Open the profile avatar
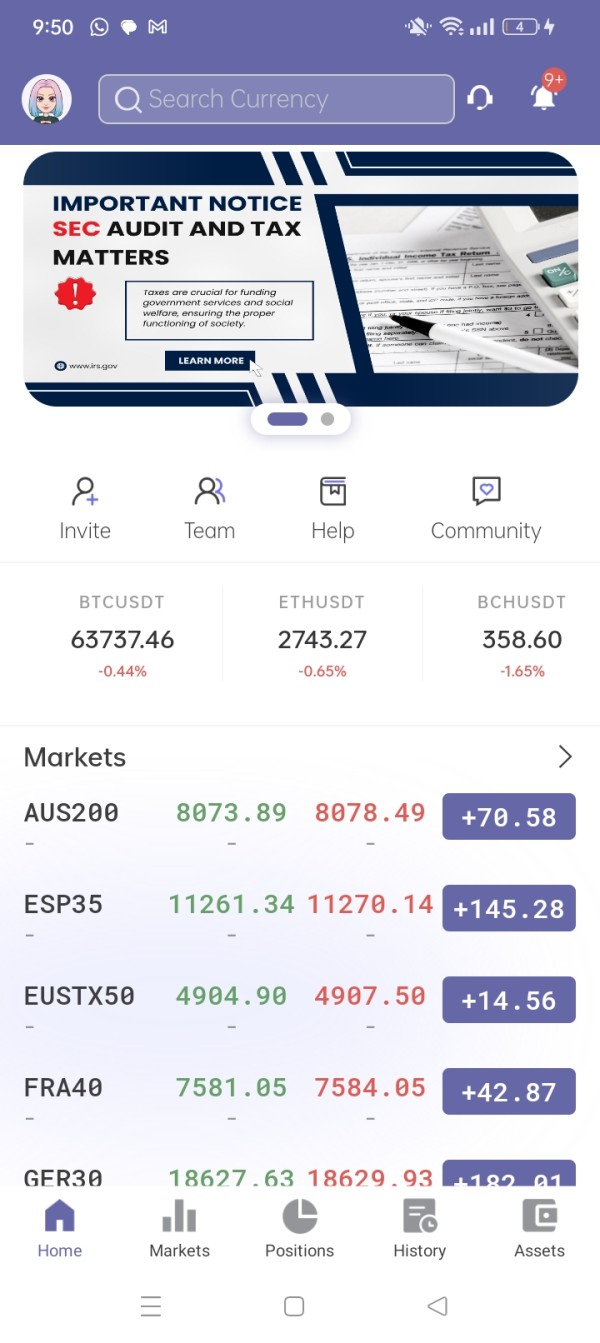This screenshot has height=1343, width=600. pyautogui.click(x=47, y=99)
